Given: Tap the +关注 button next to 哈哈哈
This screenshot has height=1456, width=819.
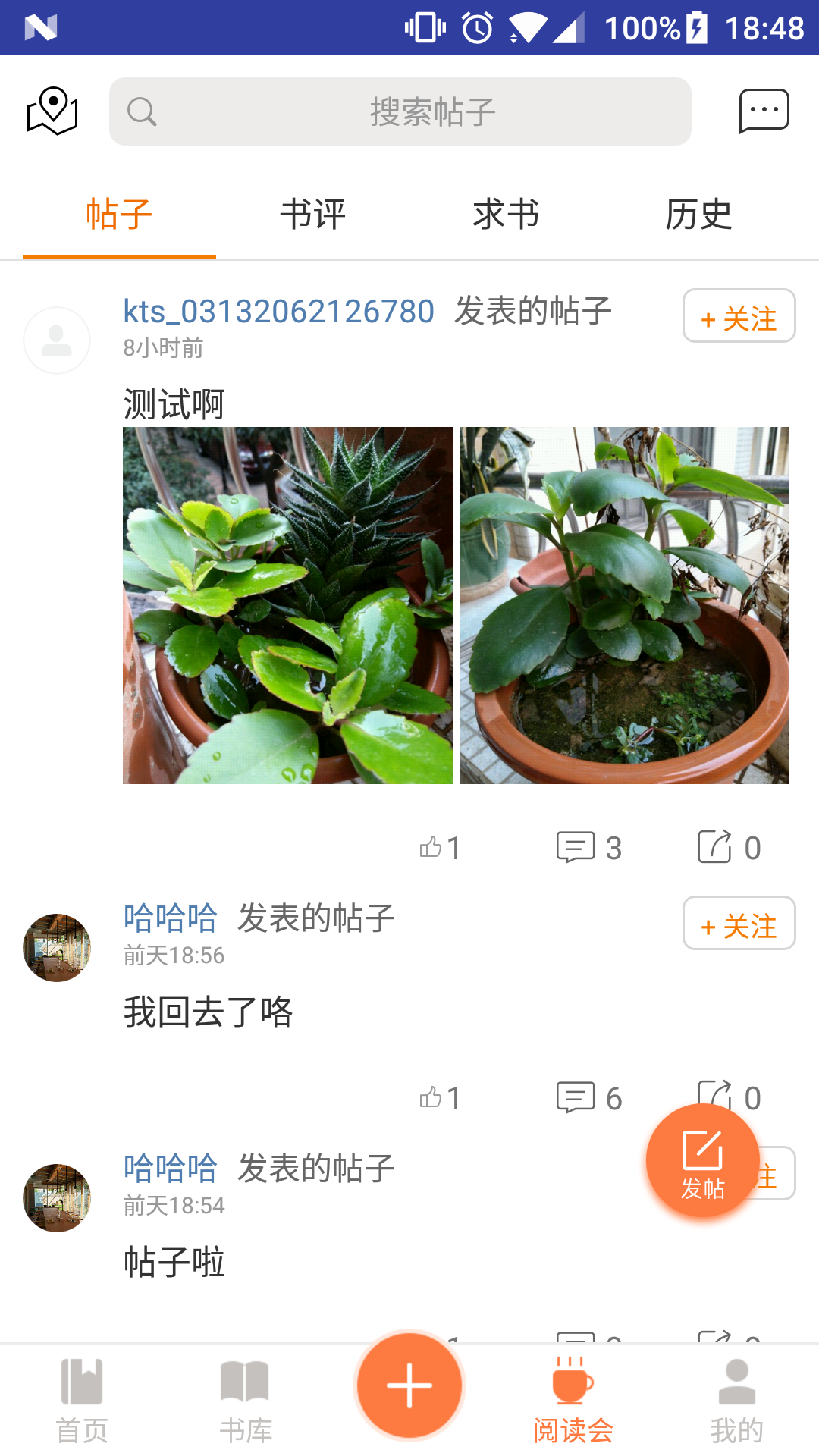Looking at the screenshot, I should pos(739,924).
